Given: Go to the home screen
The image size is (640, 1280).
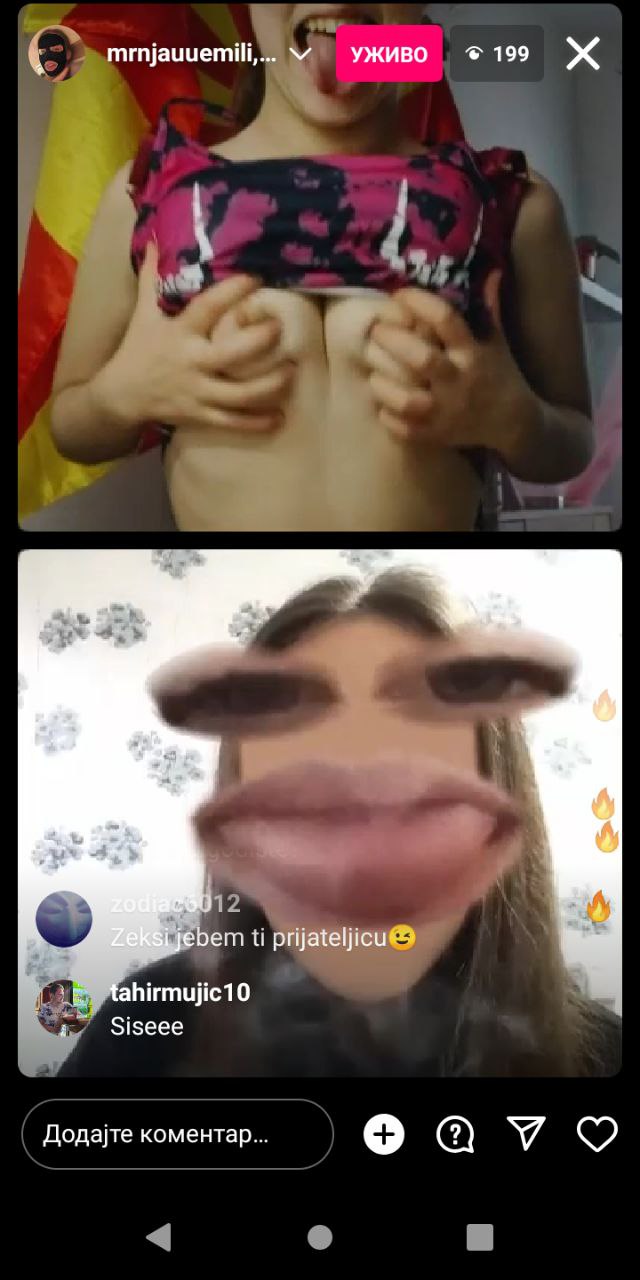Looking at the screenshot, I should (x=320, y=1237).
